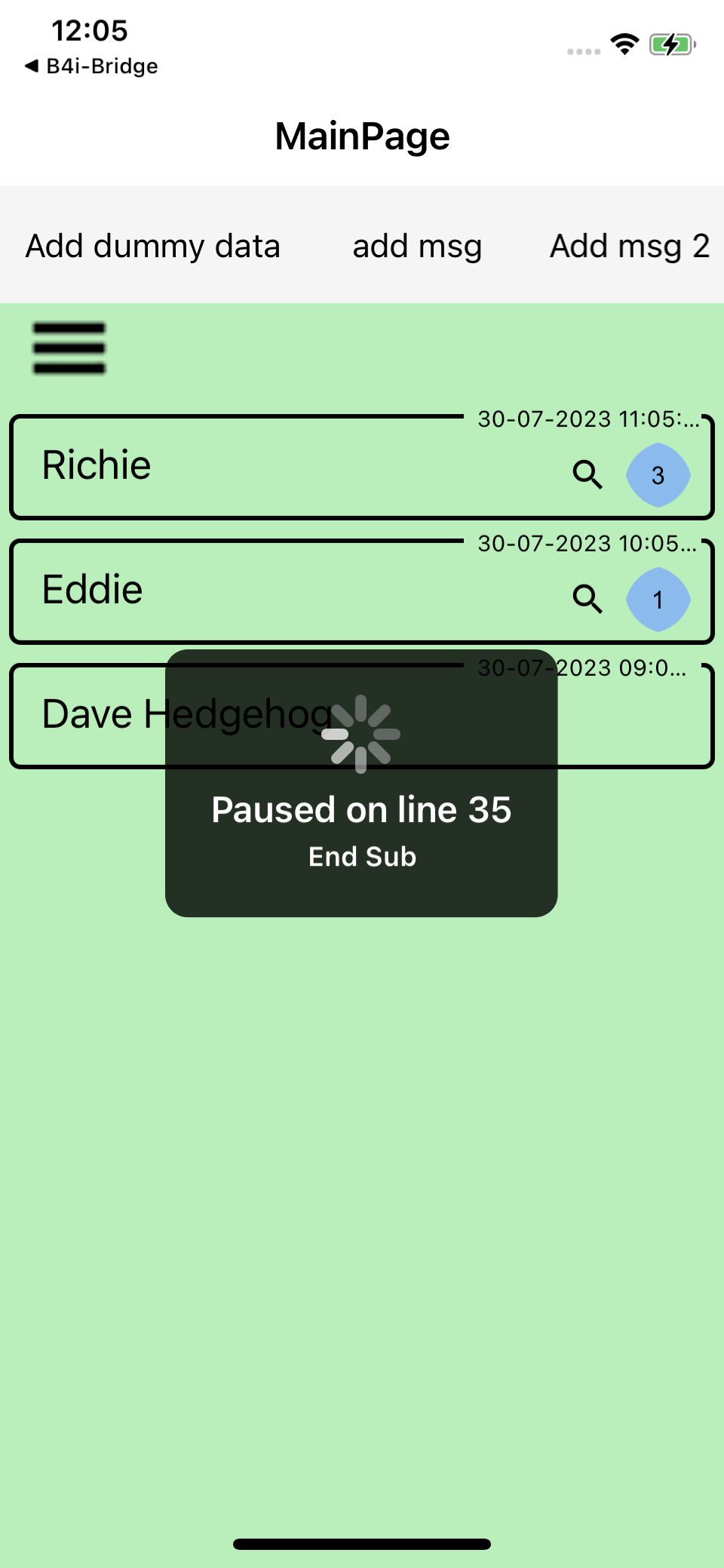
Task: Tap the add msg button
Action: click(x=417, y=246)
